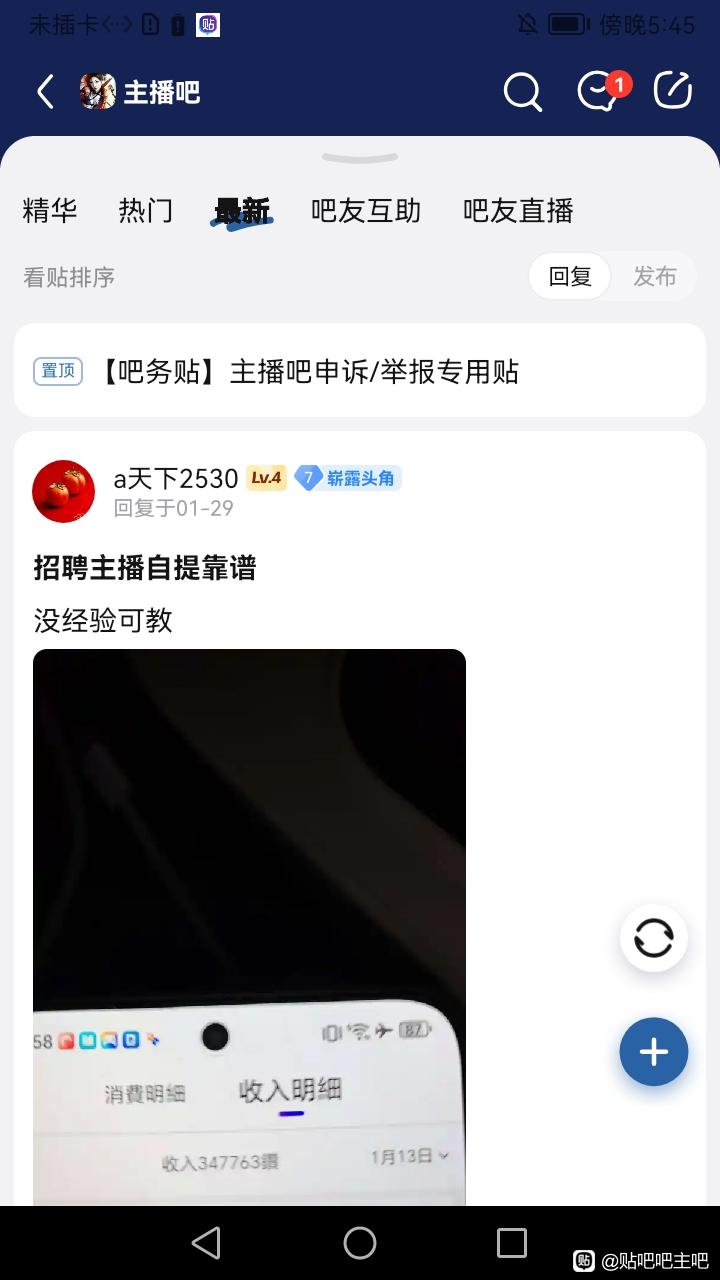Screen dimensions: 720x1280
Task: Switch to the 精华 tab
Action: [50, 211]
